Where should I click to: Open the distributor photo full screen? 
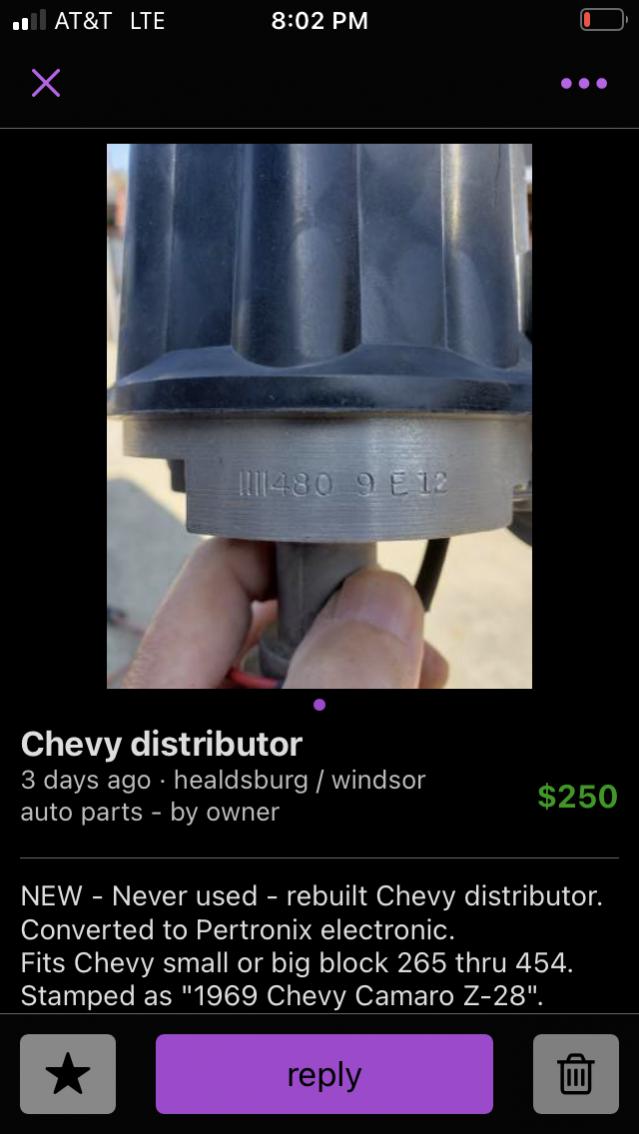(319, 415)
